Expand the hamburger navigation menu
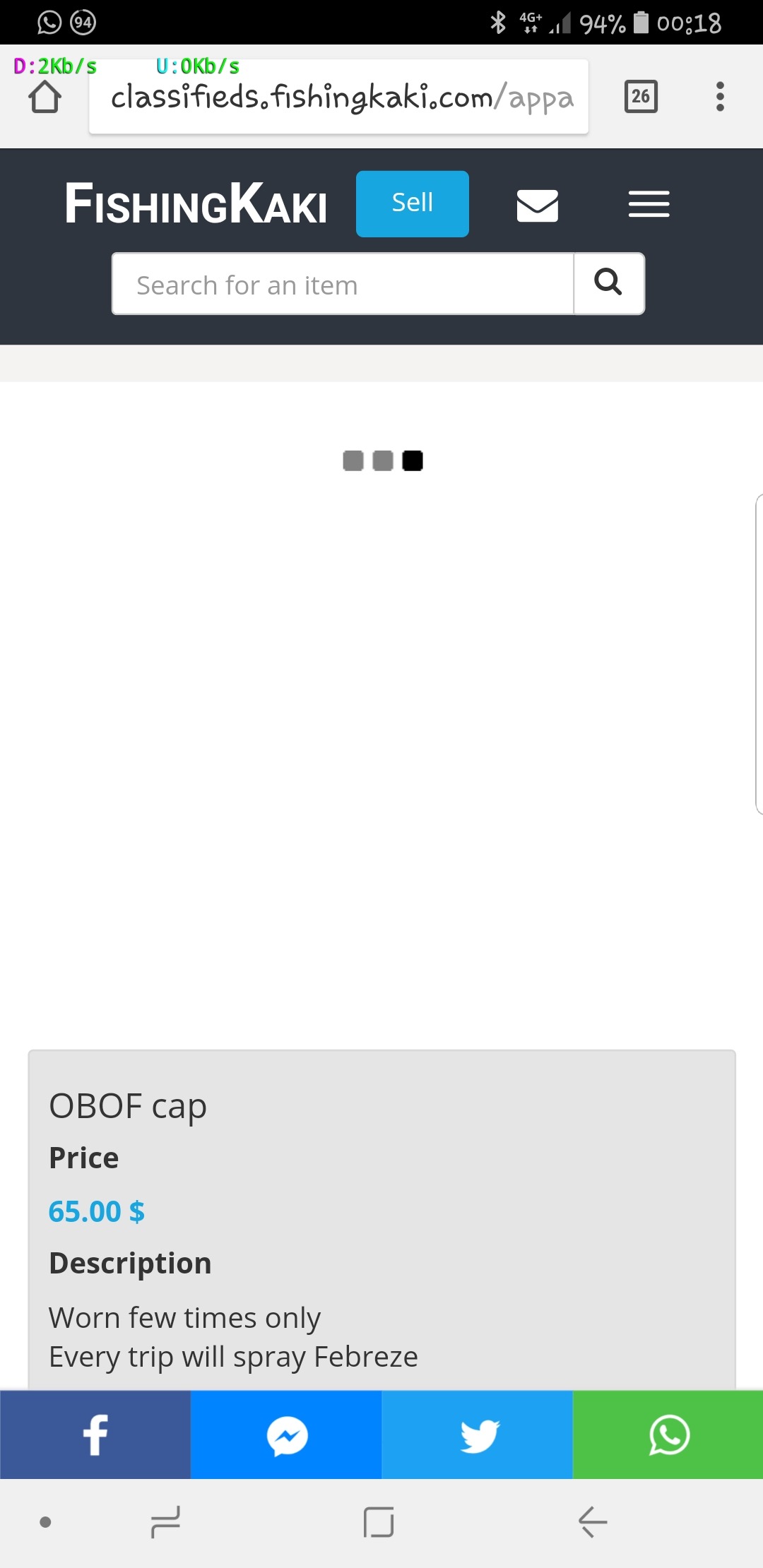The image size is (763, 1568). point(649,205)
